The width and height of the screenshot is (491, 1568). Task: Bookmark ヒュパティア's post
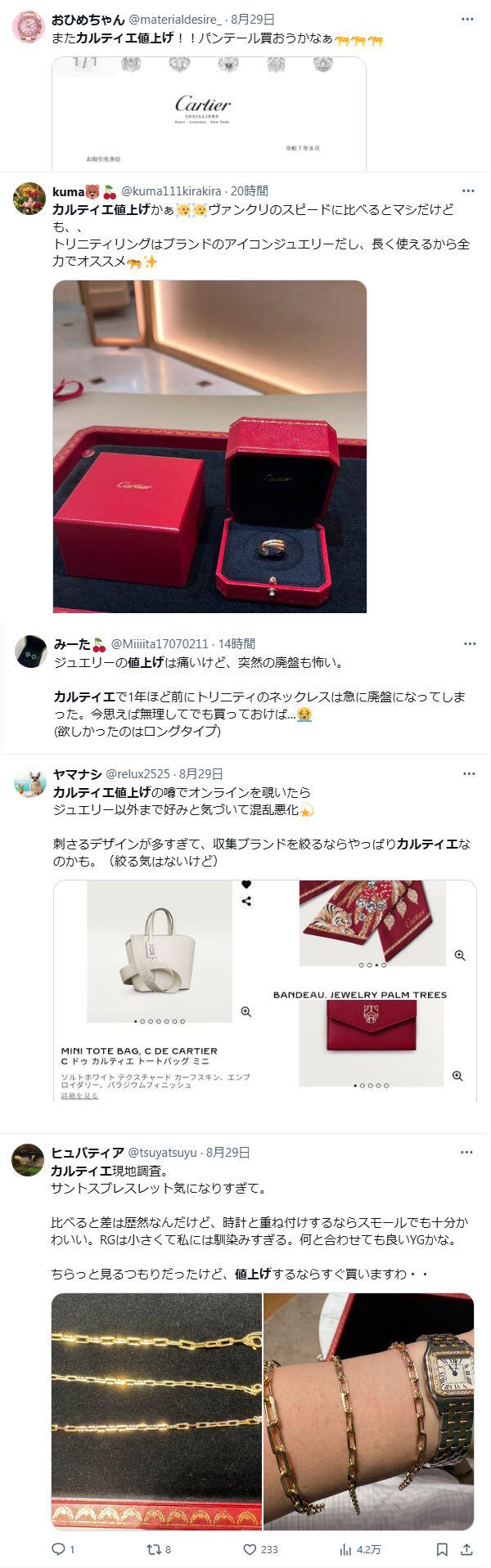pos(441,1549)
